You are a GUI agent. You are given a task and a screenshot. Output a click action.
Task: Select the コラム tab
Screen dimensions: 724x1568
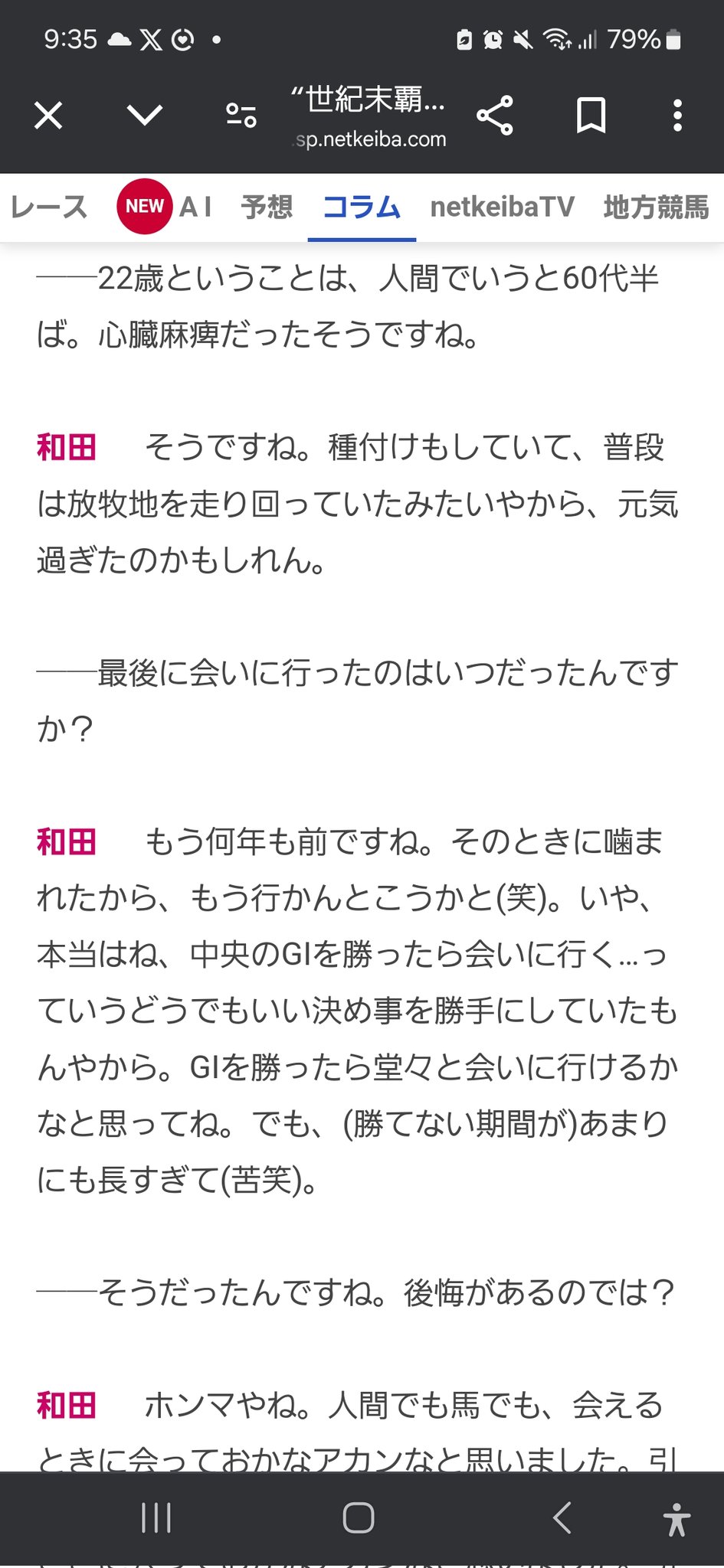(x=362, y=207)
